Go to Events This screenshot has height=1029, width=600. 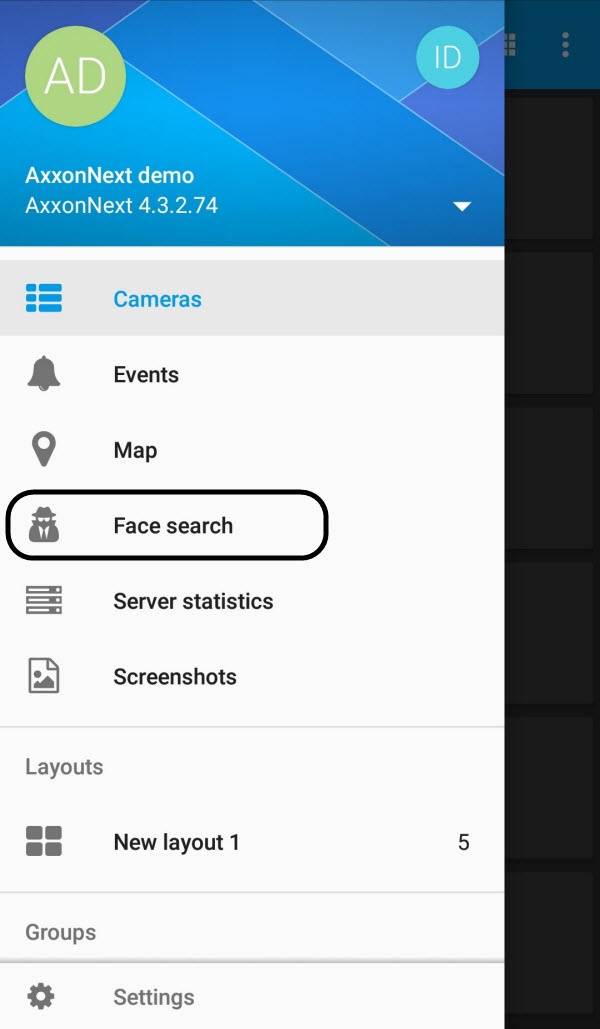(x=146, y=375)
